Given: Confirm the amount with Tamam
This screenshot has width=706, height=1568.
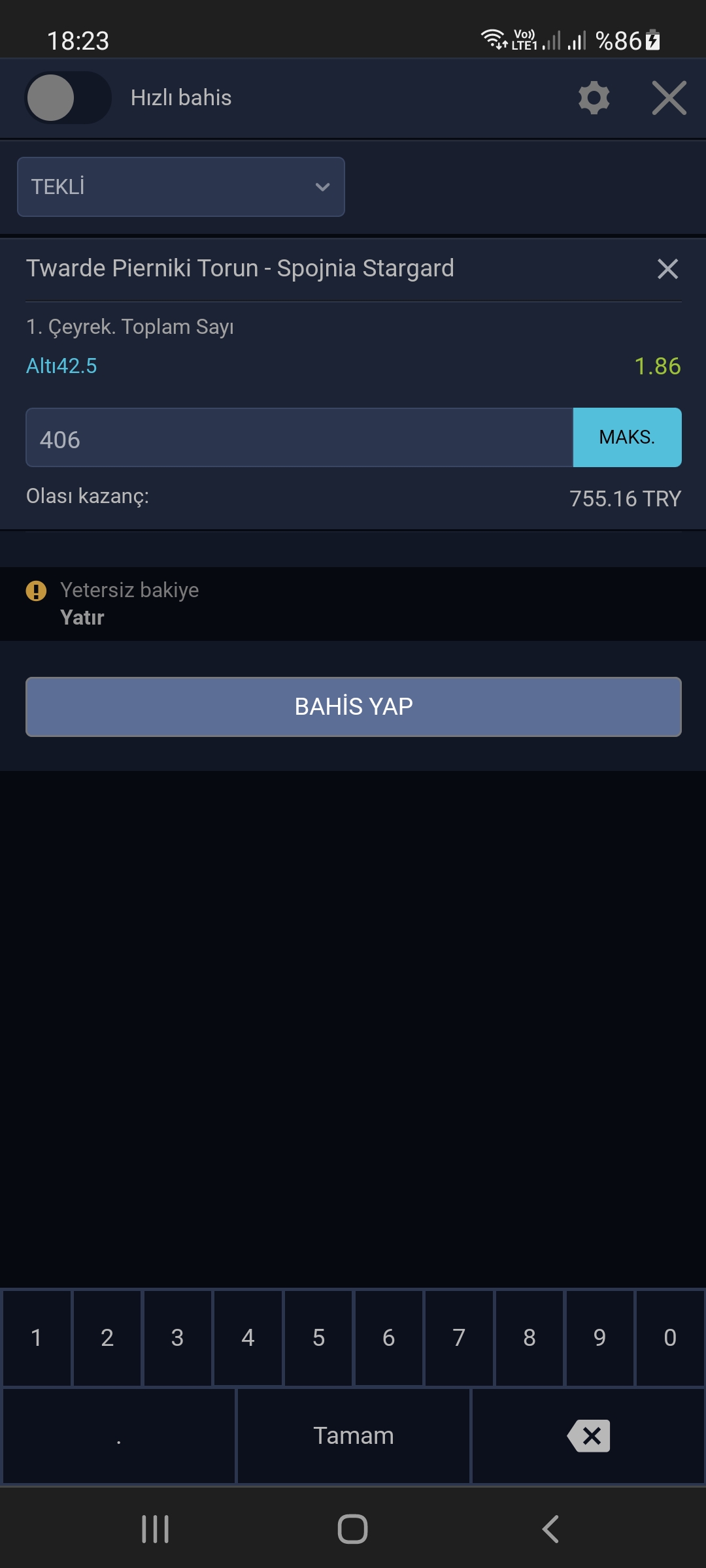Looking at the screenshot, I should coord(354,1436).
